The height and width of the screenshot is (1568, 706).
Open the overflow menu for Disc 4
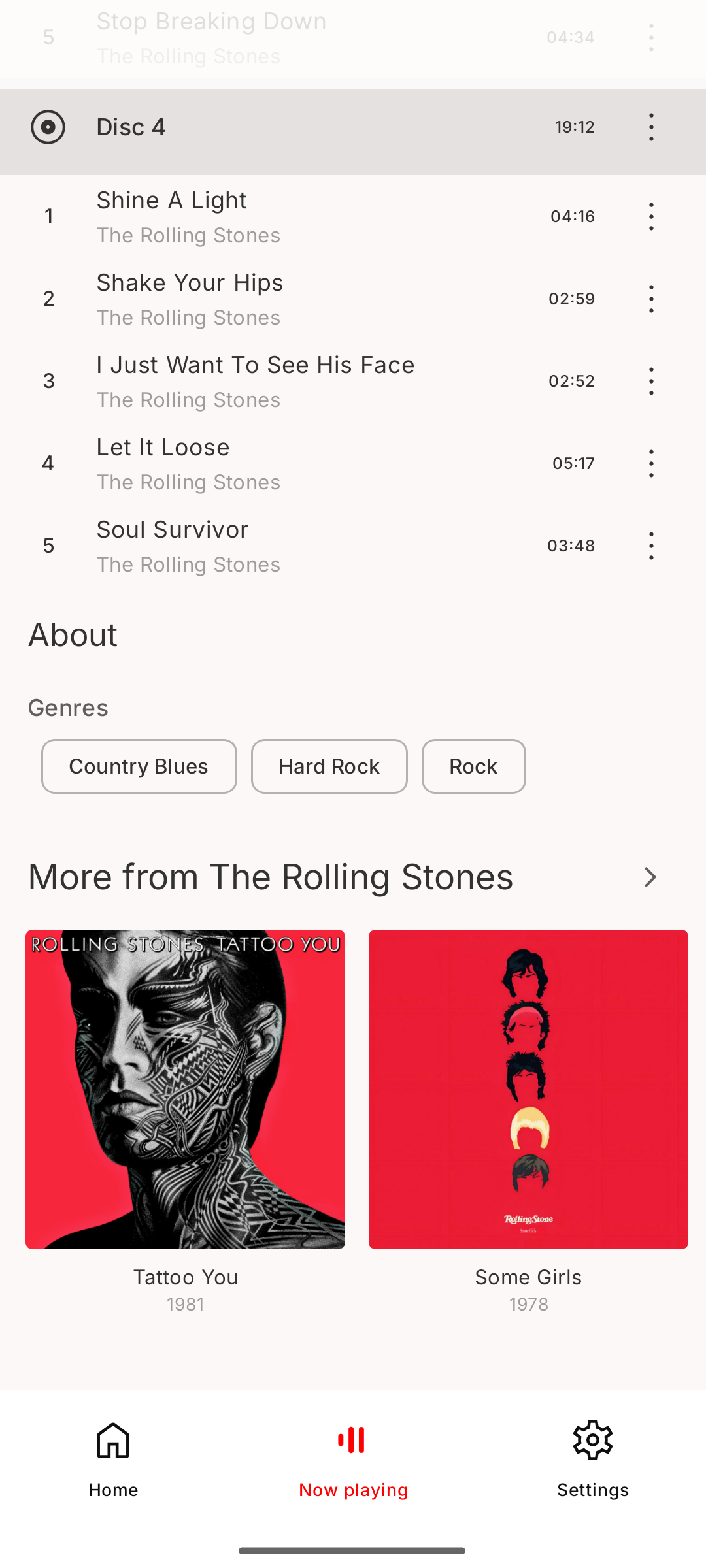[x=651, y=127]
